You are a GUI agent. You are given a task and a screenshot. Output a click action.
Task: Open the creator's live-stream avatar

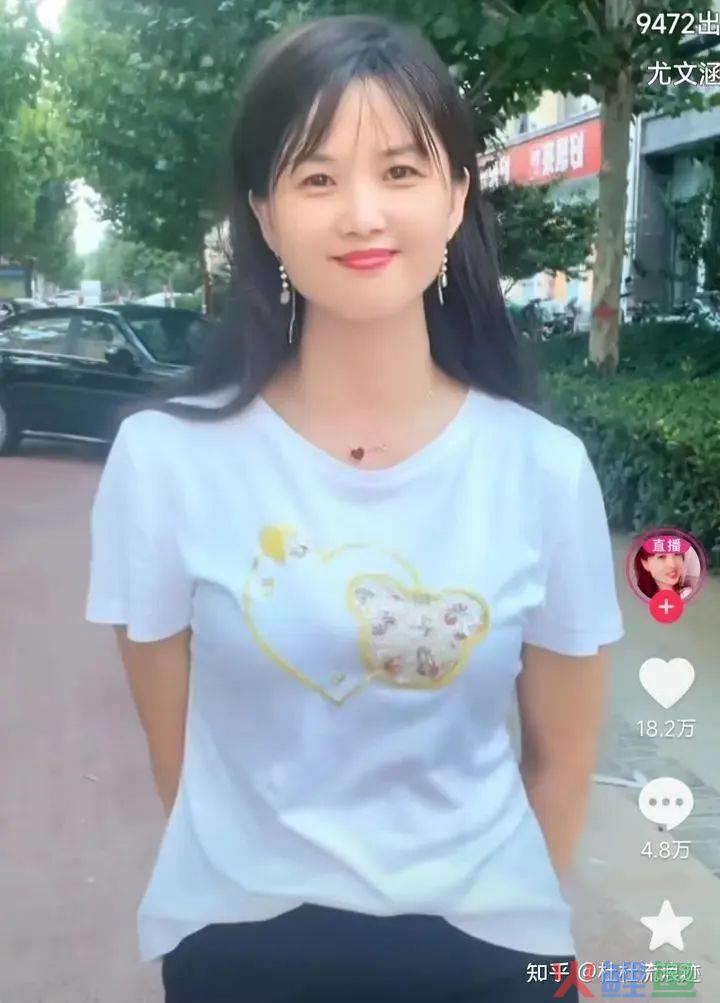(666, 564)
